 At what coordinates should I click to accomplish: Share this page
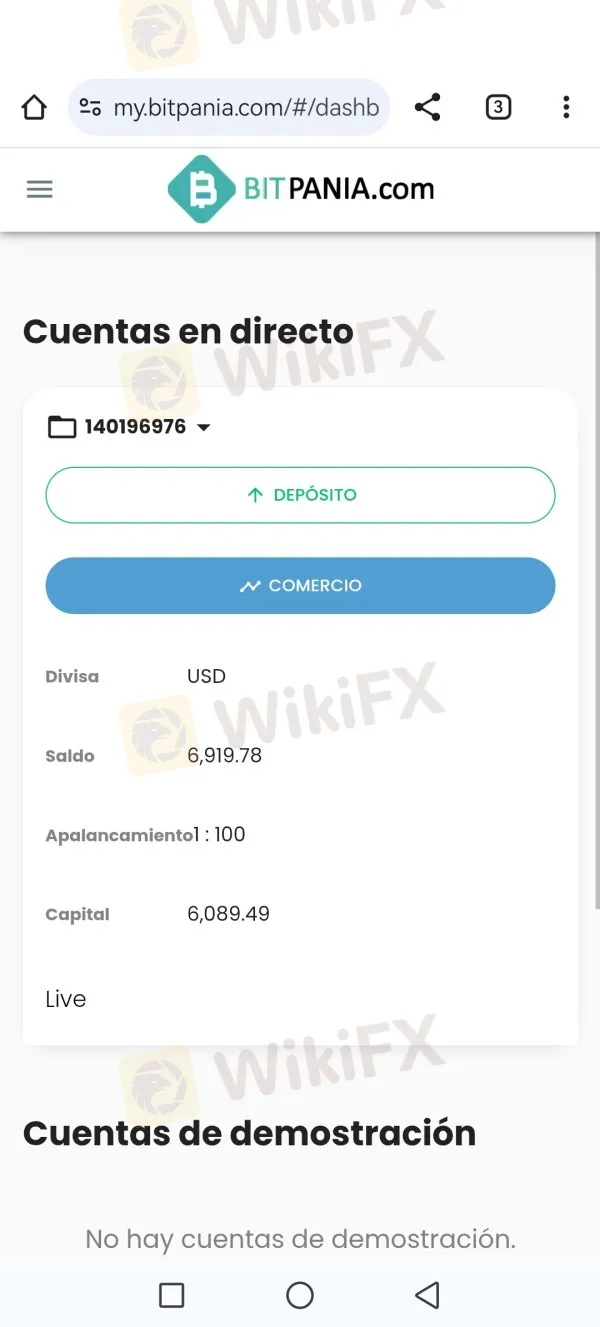click(x=428, y=108)
